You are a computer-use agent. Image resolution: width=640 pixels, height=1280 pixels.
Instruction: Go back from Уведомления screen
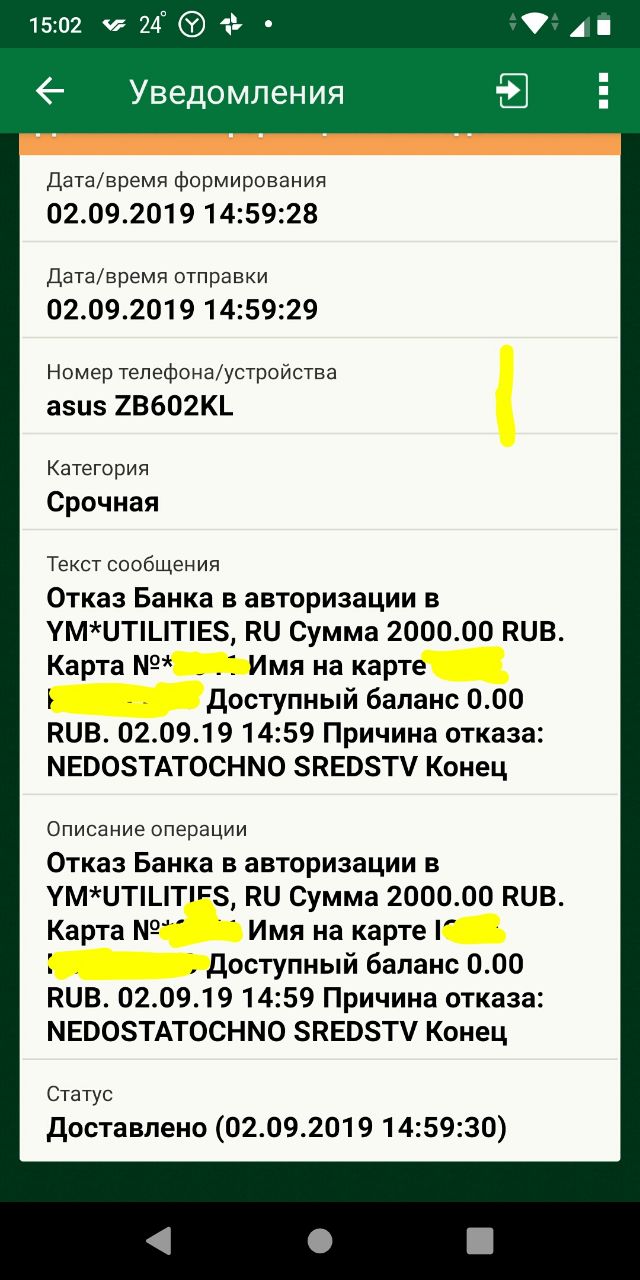(49, 91)
